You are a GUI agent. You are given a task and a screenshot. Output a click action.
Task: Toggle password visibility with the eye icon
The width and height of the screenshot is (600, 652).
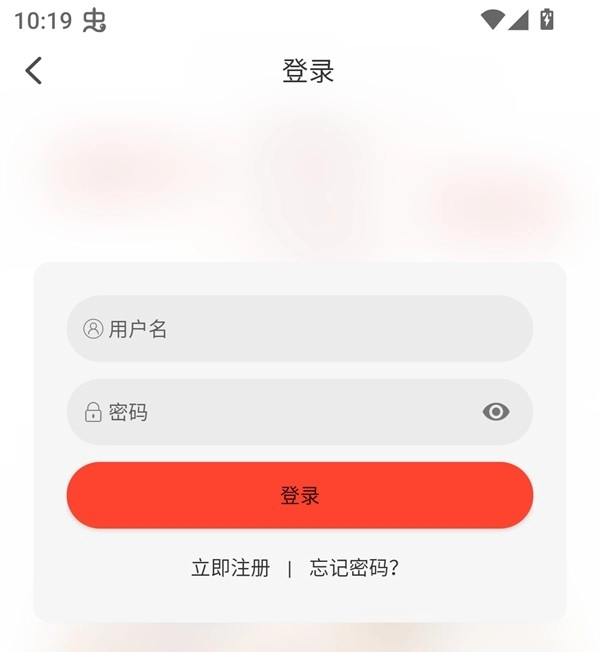point(496,412)
